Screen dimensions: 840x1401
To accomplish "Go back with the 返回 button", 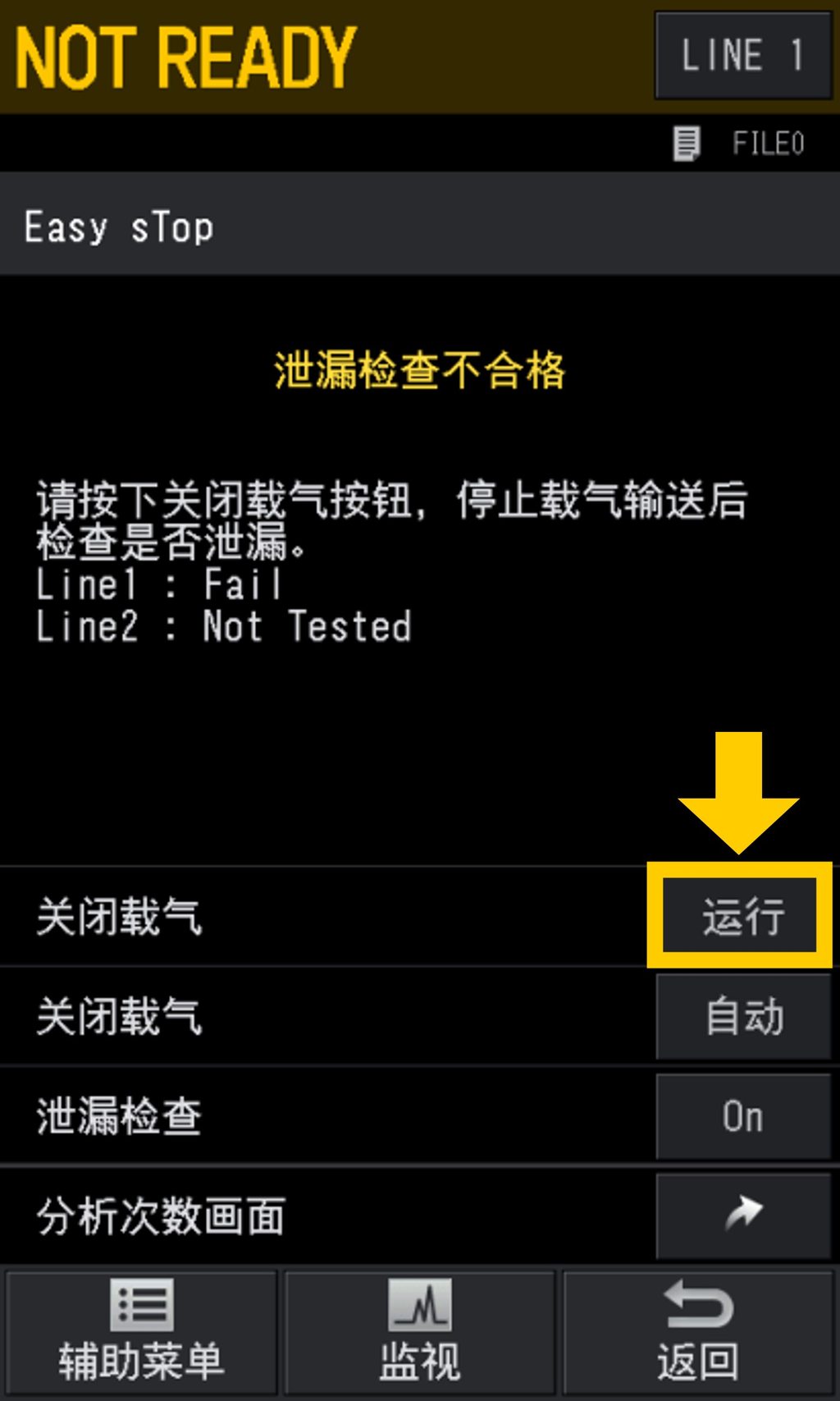I will (x=698, y=1331).
